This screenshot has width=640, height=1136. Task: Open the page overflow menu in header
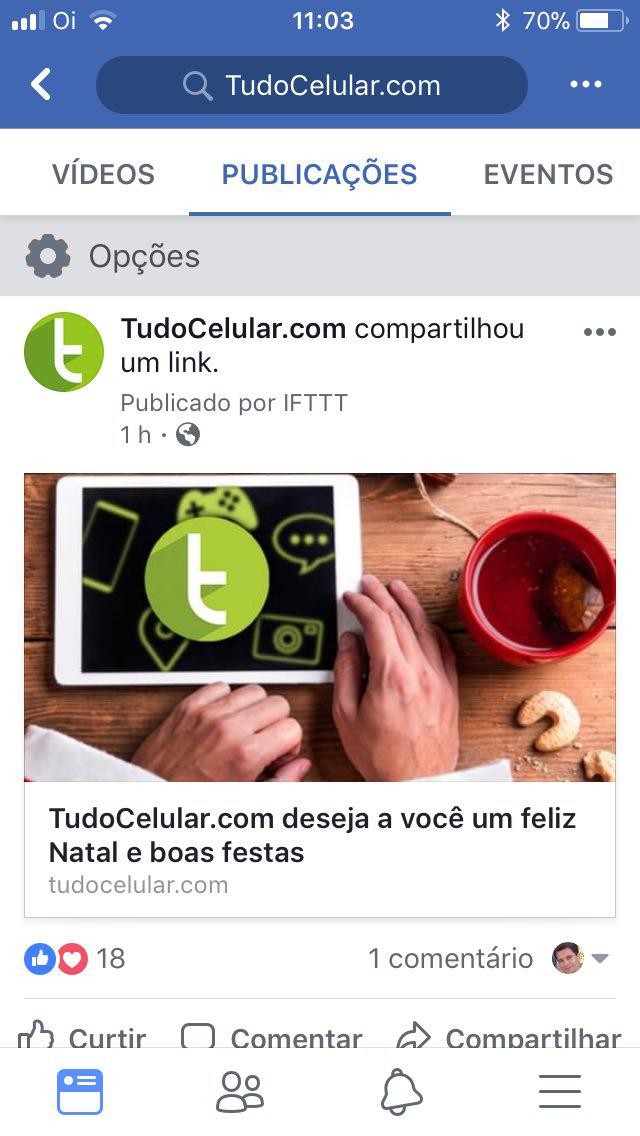[586, 85]
